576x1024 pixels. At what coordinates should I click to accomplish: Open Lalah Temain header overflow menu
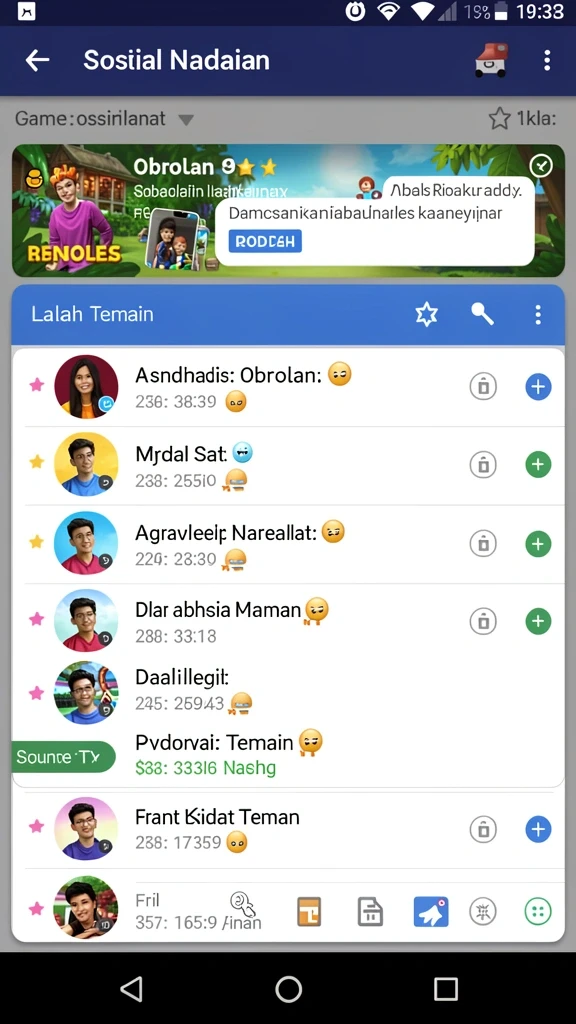[537, 315]
